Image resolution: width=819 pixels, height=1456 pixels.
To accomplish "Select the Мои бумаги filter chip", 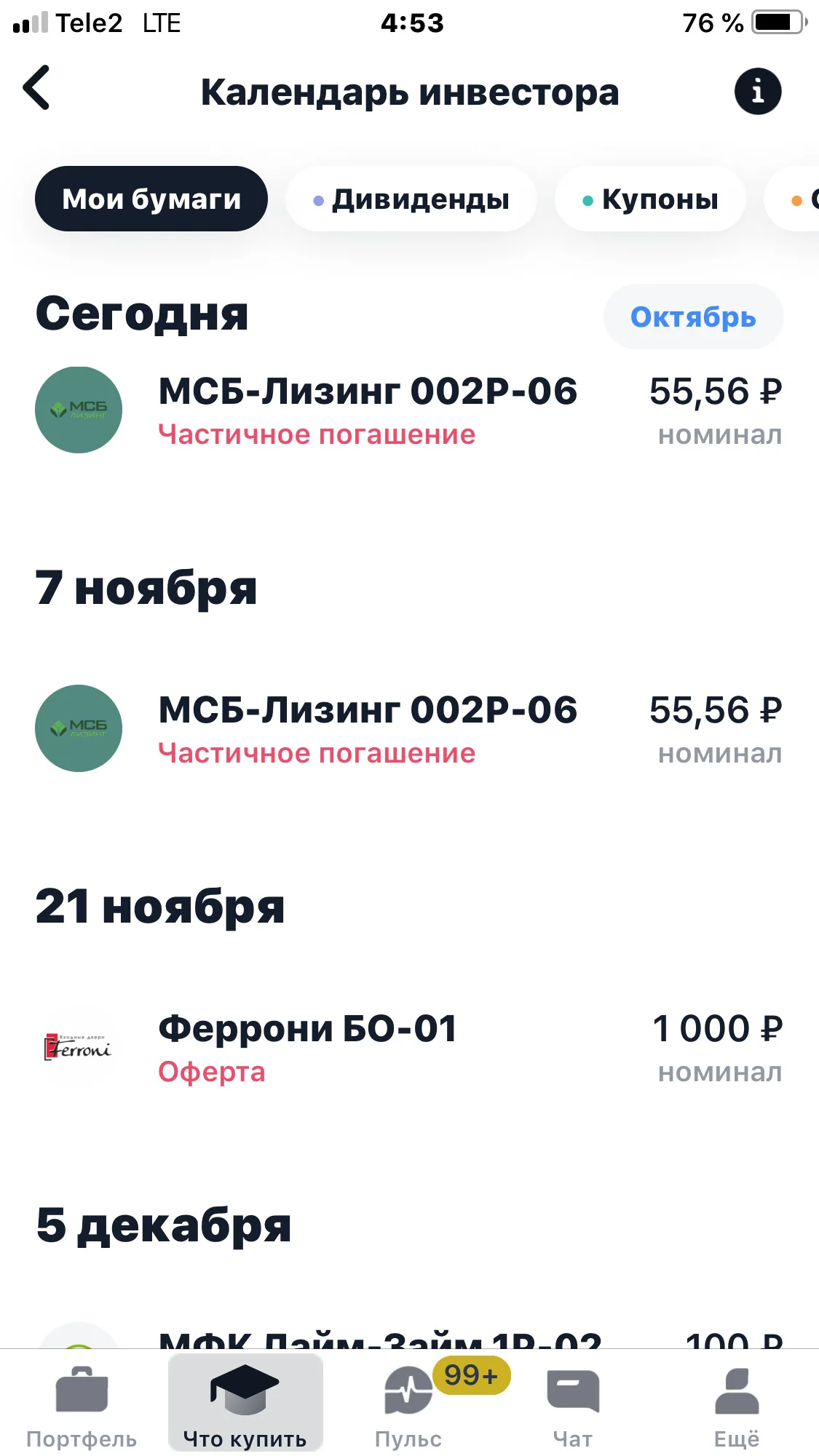I will click(x=151, y=199).
